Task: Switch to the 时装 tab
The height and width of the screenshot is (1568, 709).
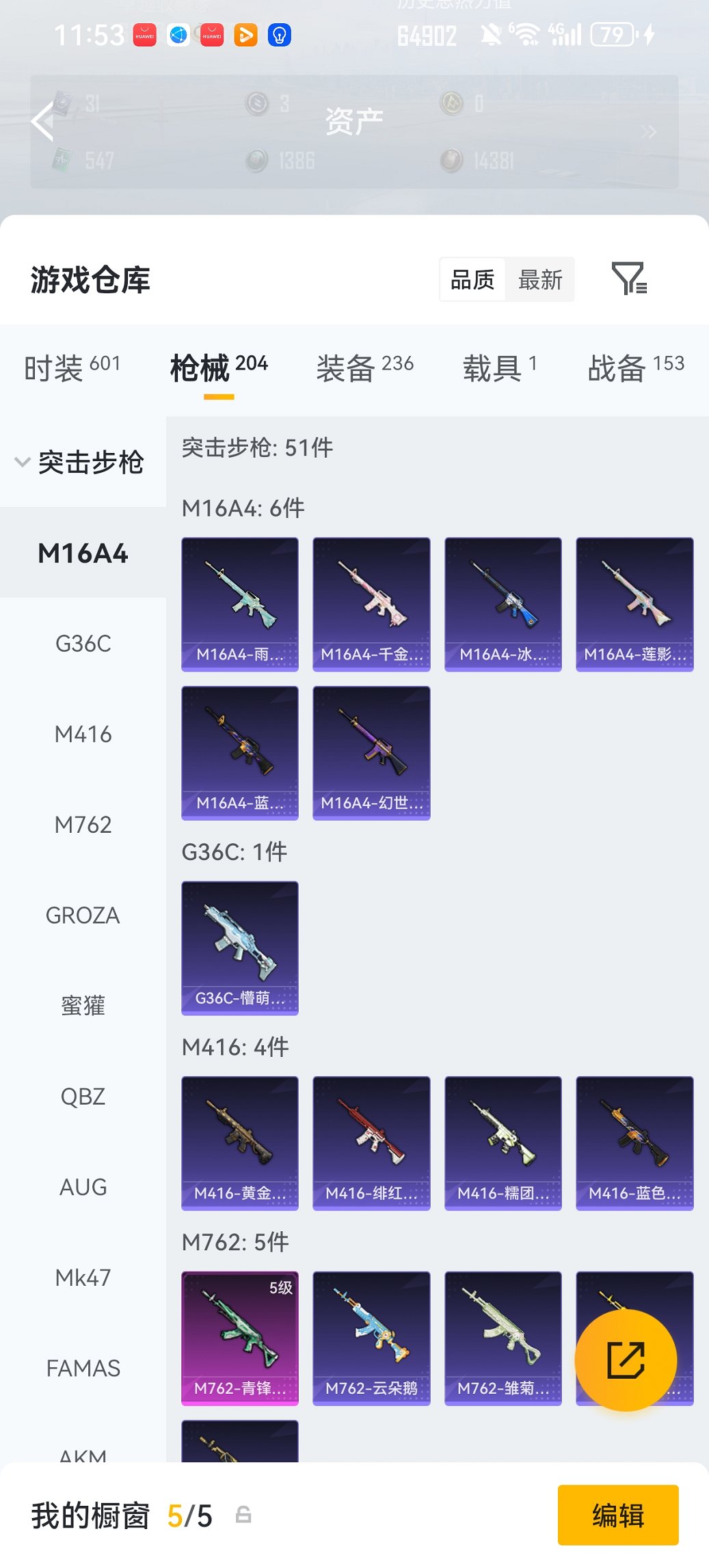Action: (x=72, y=368)
